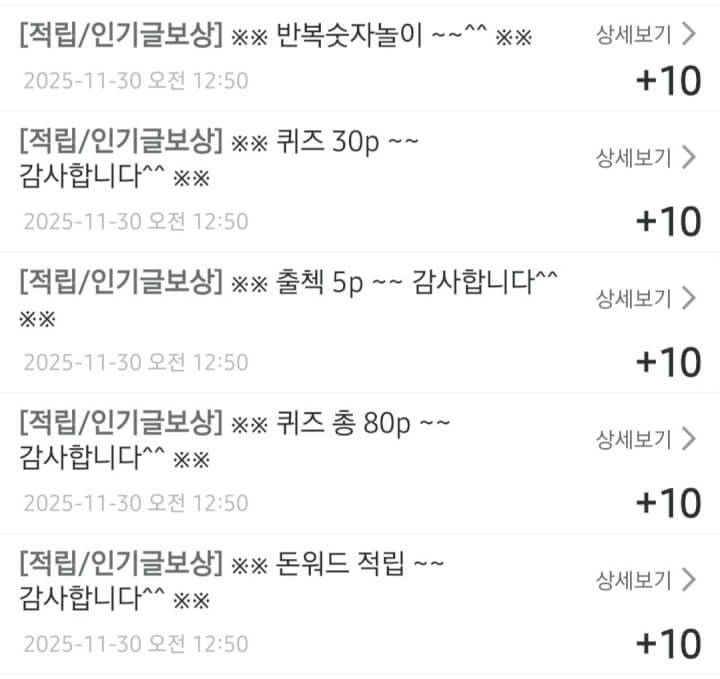Viewport: 720px width, 679px height.
Task: Show details for the 퀴즈 총 80p entry
Action: (x=645, y=438)
